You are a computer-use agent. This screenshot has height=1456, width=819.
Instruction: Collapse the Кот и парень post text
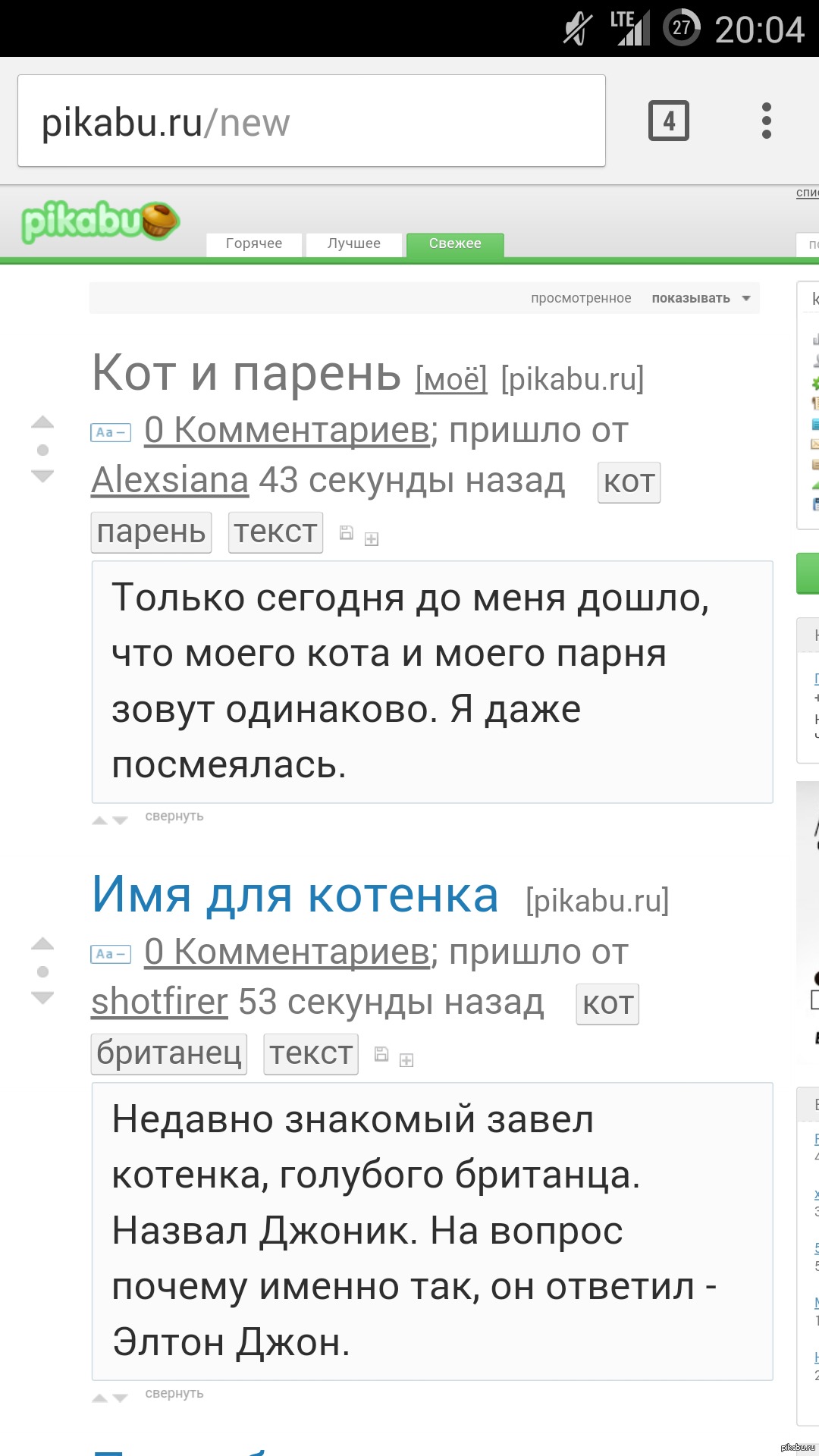pos(174,817)
